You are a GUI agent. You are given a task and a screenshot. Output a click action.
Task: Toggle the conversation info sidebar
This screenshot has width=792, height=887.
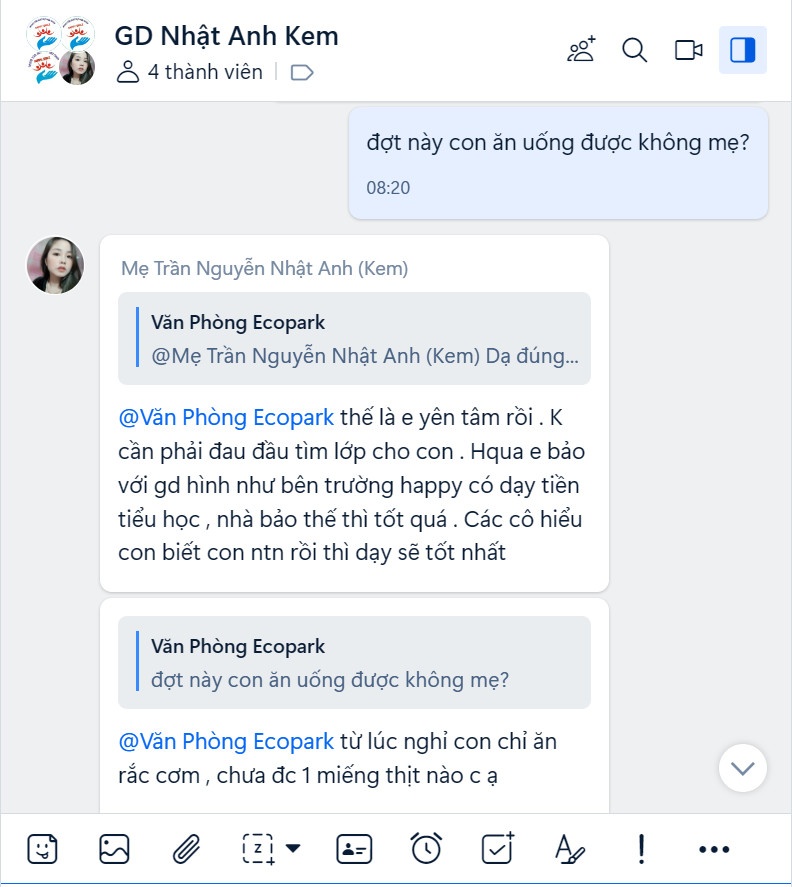point(742,49)
